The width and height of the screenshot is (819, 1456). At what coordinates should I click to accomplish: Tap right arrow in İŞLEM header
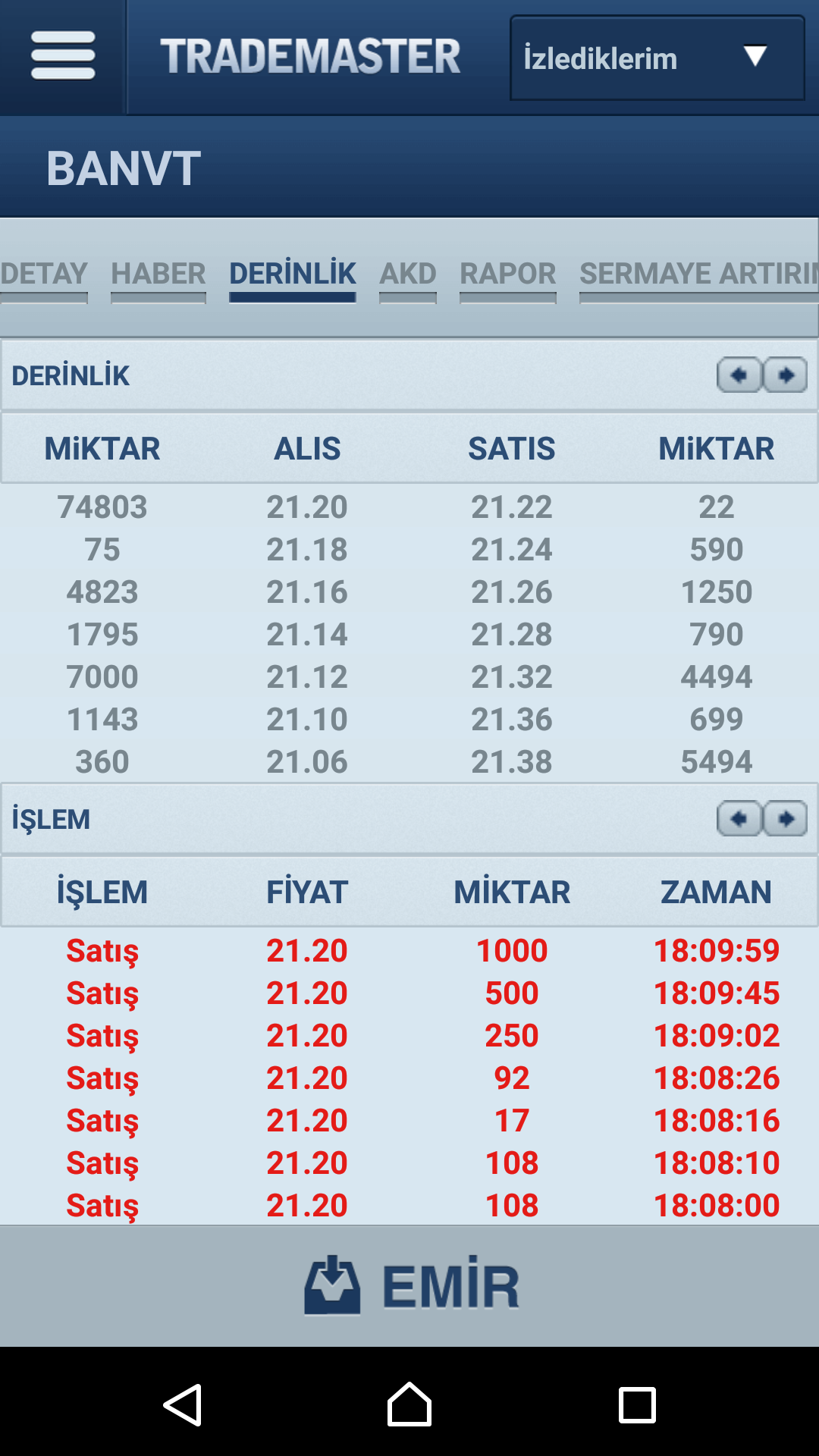point(785,819)
